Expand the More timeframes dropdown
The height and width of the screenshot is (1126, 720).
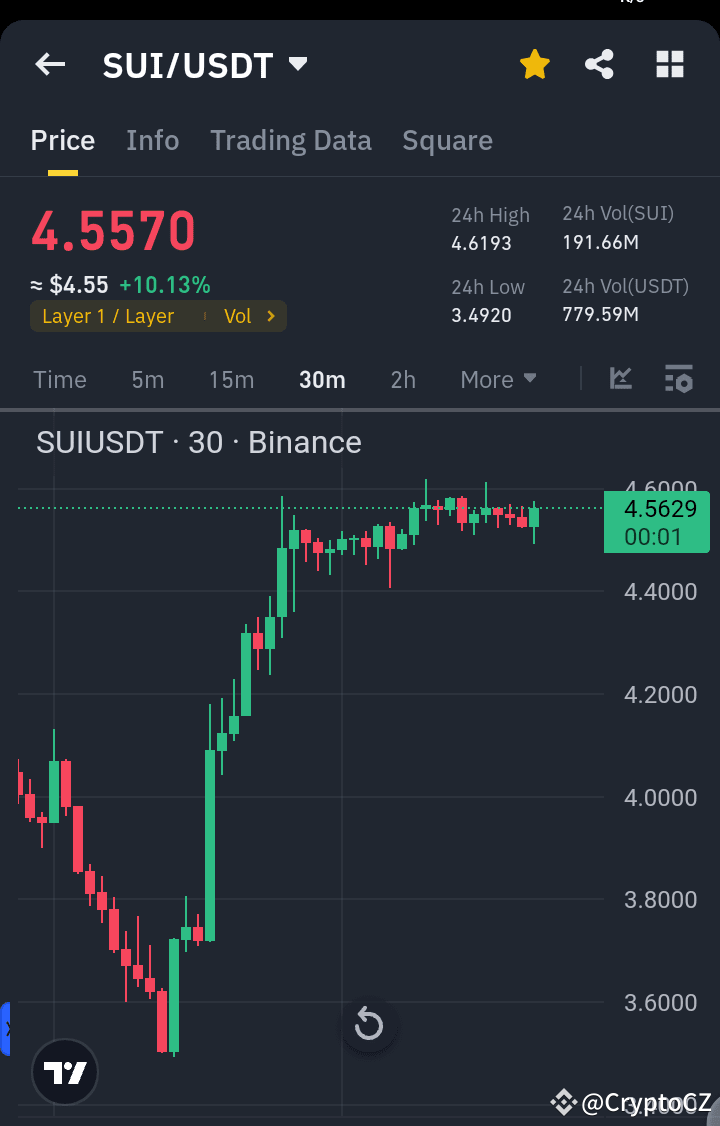click(x=498, y=379)
